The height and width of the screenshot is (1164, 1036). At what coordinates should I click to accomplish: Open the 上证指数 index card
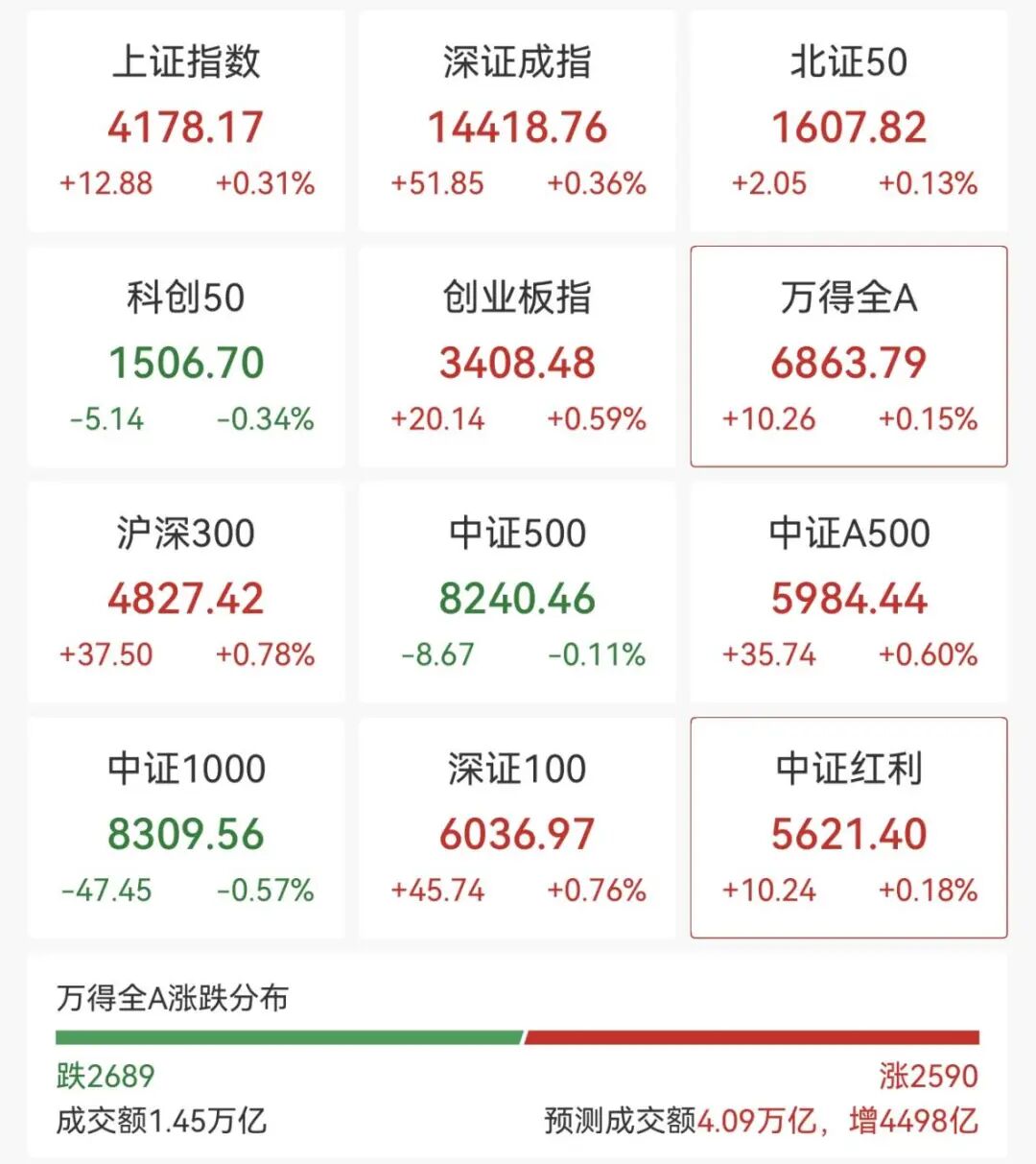click(x=186, y=122)
